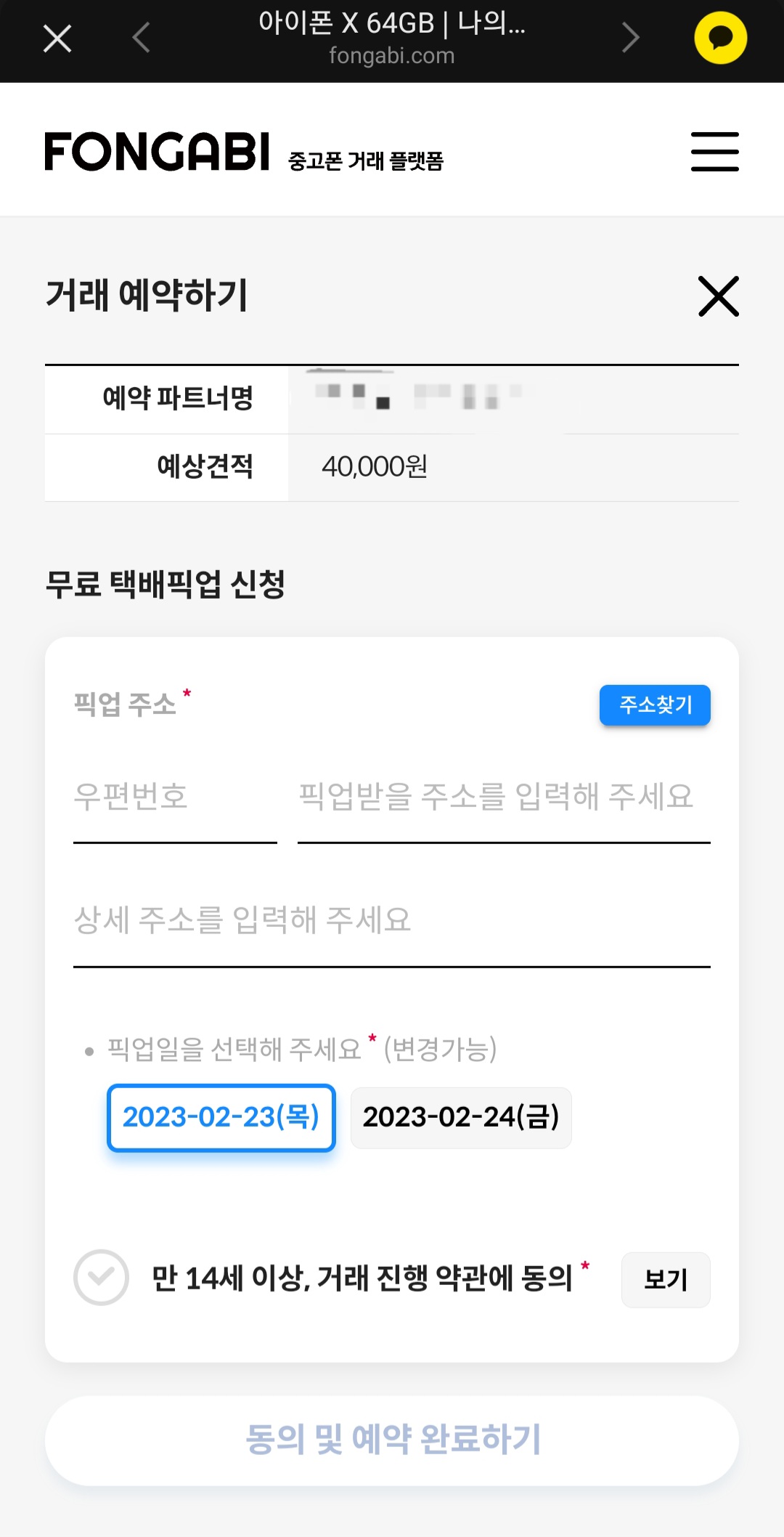Dismiss the 거래 예약하기 dialog
784x1537 pixels.
(x=719, y=296)
